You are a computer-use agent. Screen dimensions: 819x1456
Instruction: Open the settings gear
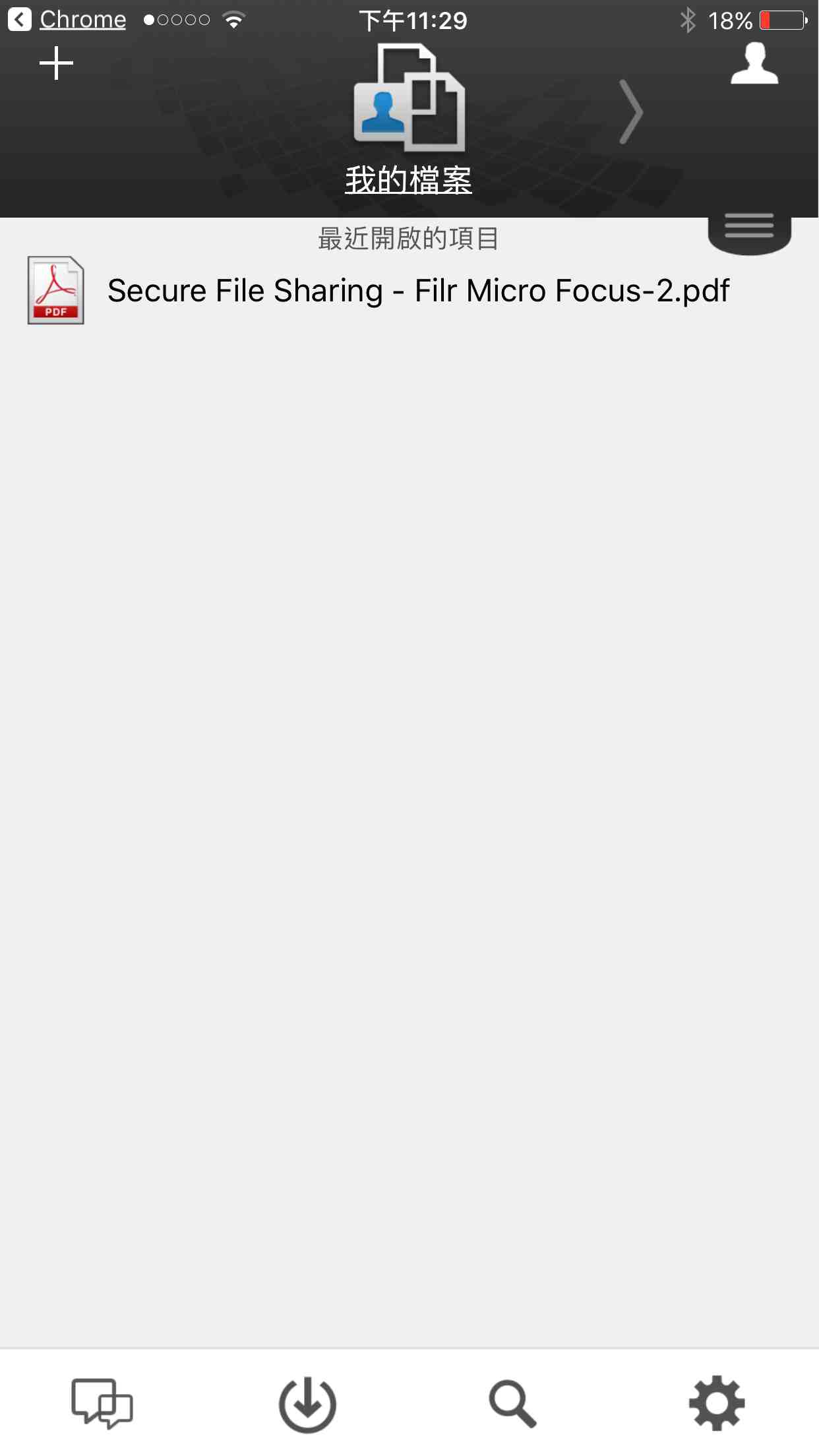point(717,1403)
